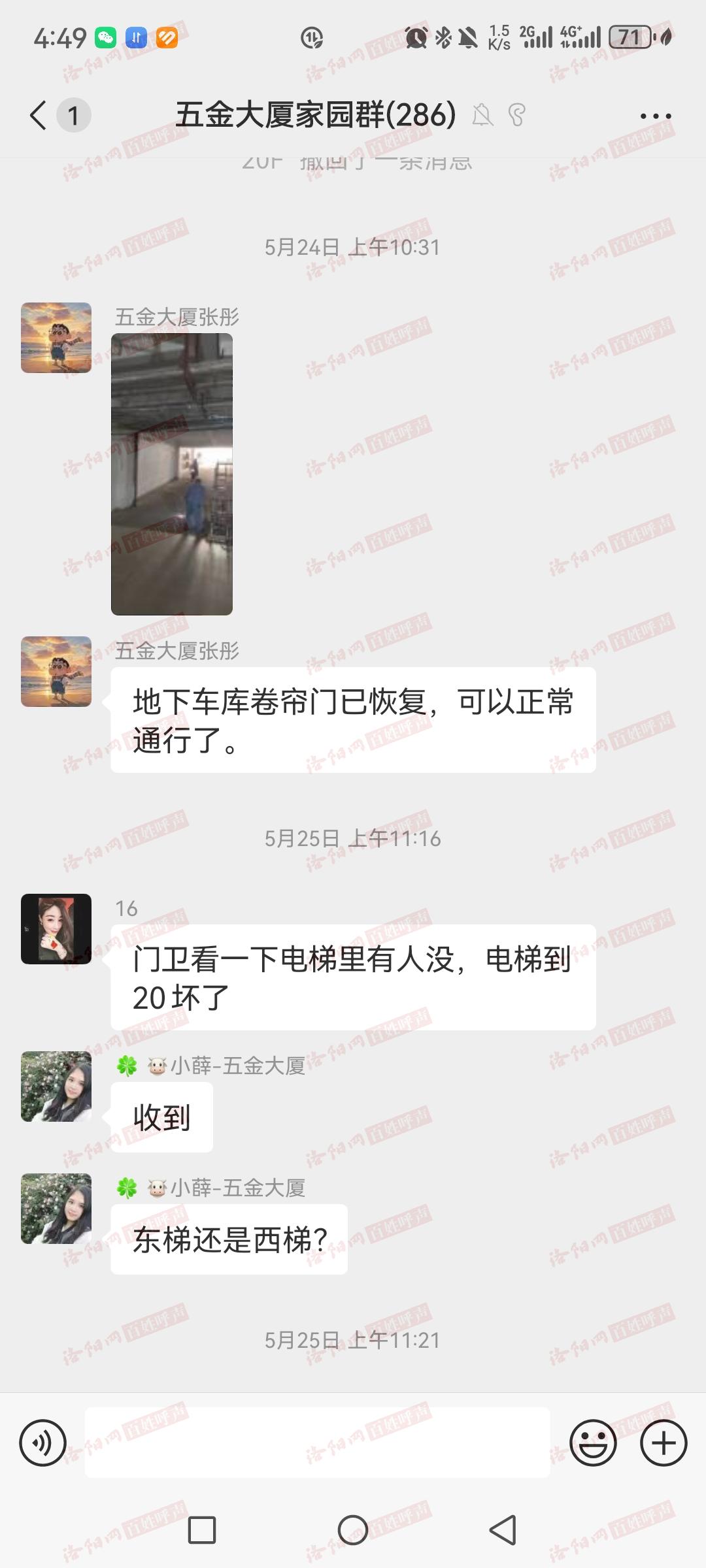Go back to the chat list

pos(39,116)
